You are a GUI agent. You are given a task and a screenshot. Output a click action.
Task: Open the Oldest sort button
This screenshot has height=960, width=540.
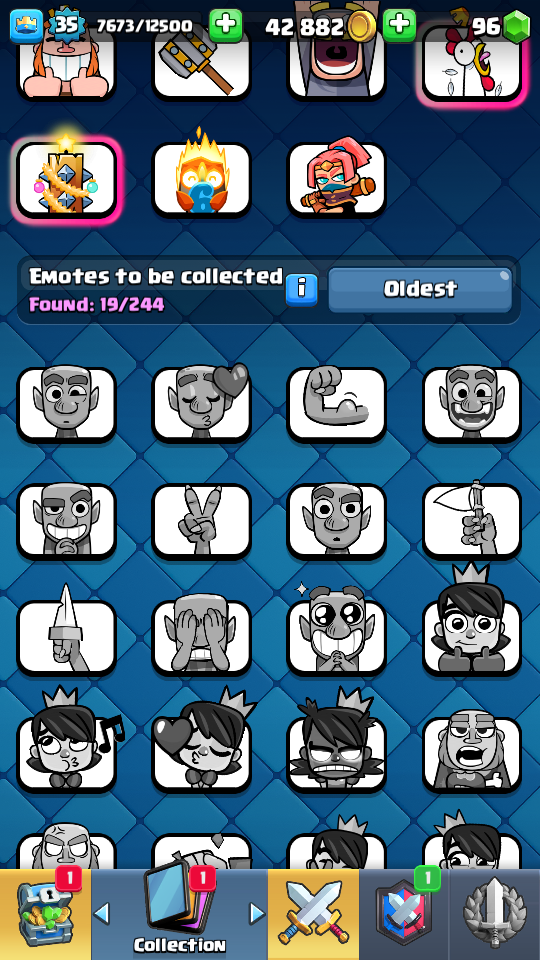[420, 290]
